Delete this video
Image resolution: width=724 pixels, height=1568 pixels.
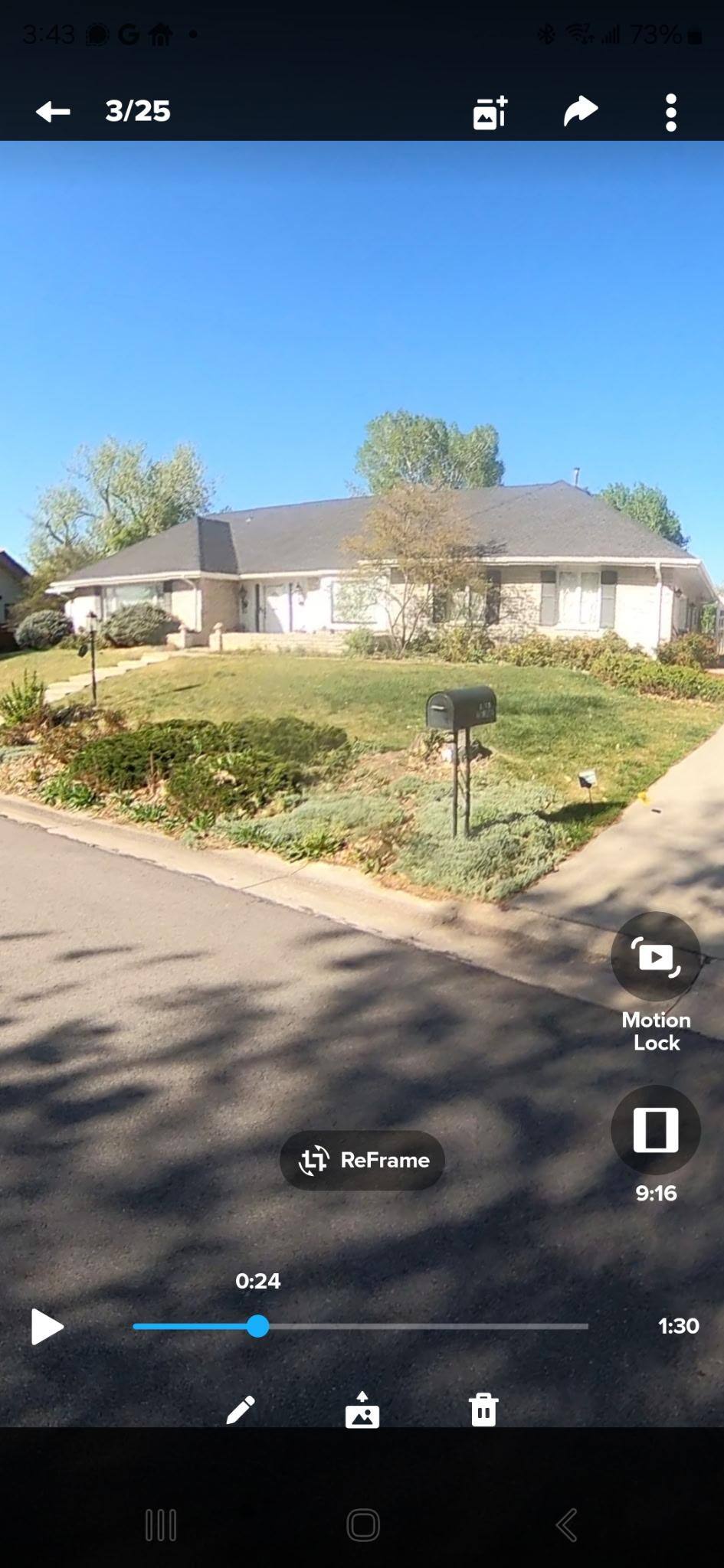pyautogui.click(x=483, y=1410)
